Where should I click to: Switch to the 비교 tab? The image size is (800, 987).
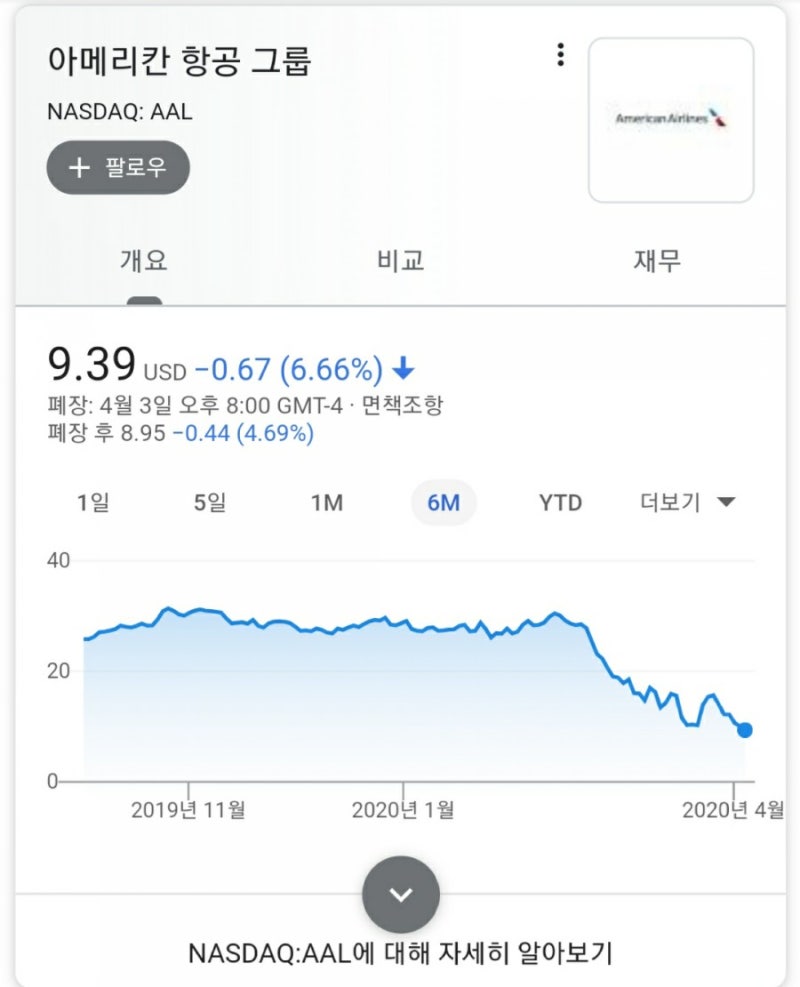click(400, 259)
